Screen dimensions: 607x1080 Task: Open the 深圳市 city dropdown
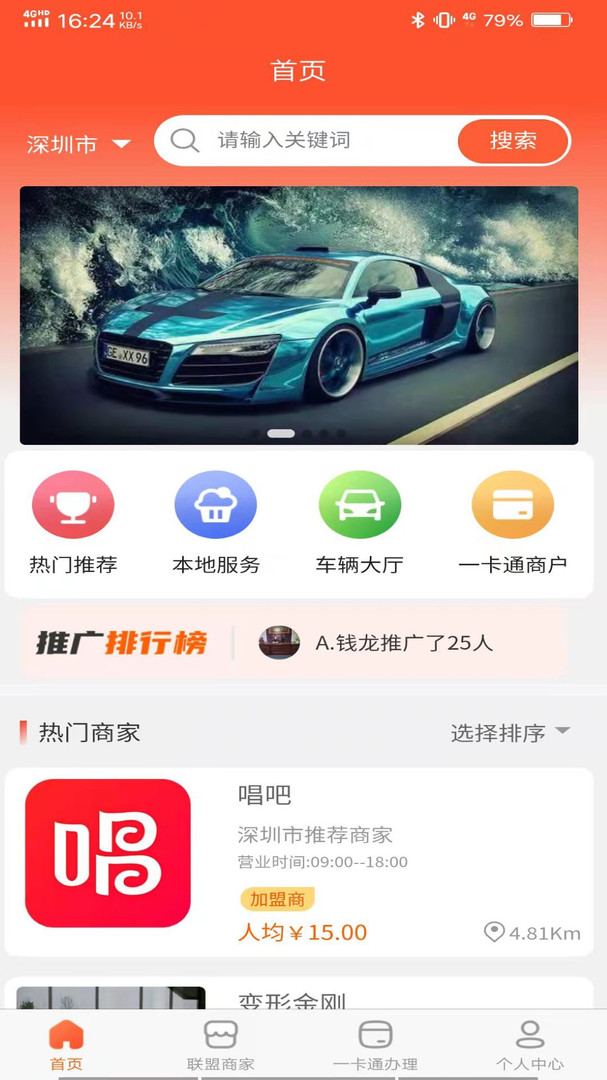(78, 145)
